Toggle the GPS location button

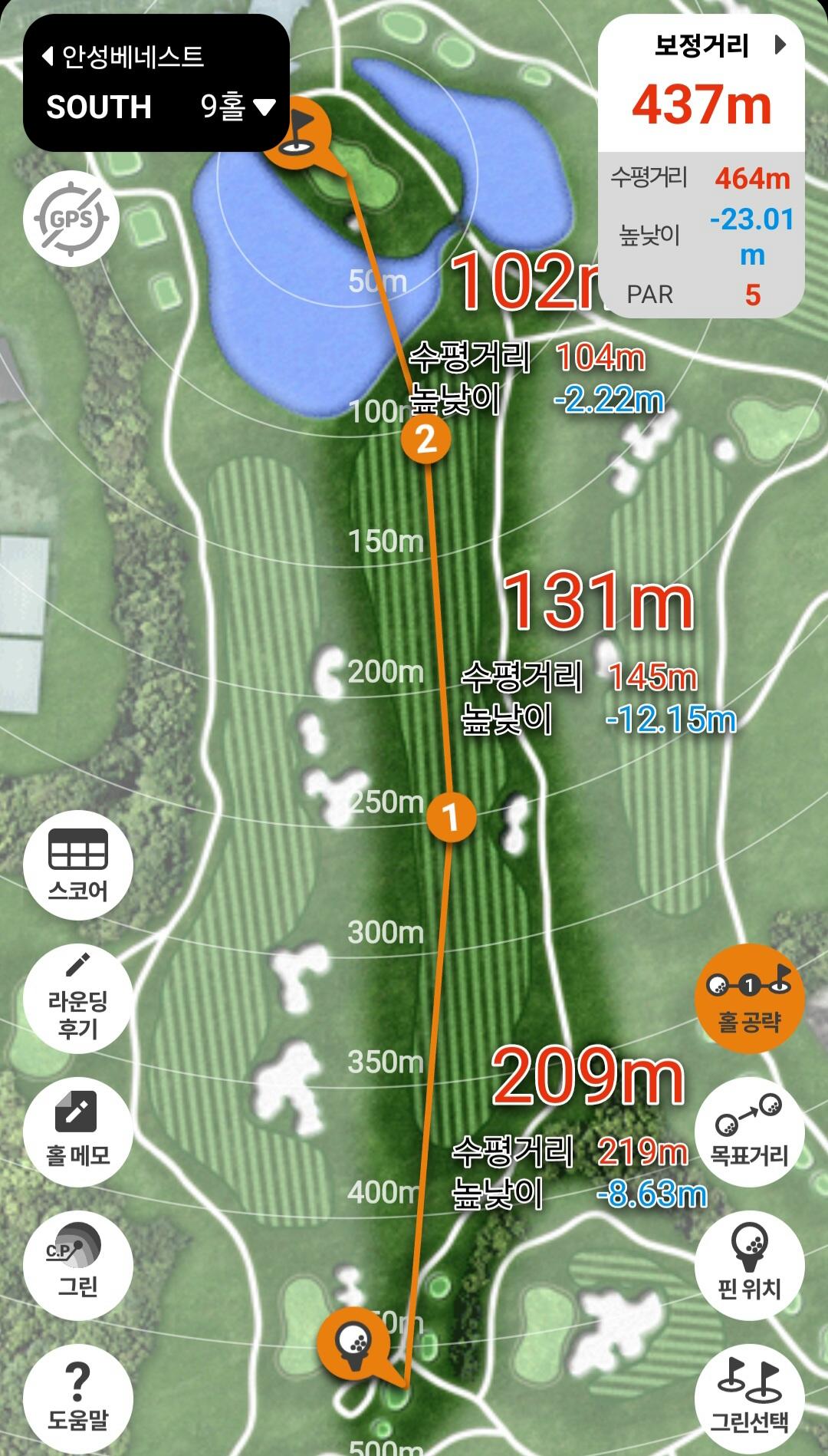71,219
